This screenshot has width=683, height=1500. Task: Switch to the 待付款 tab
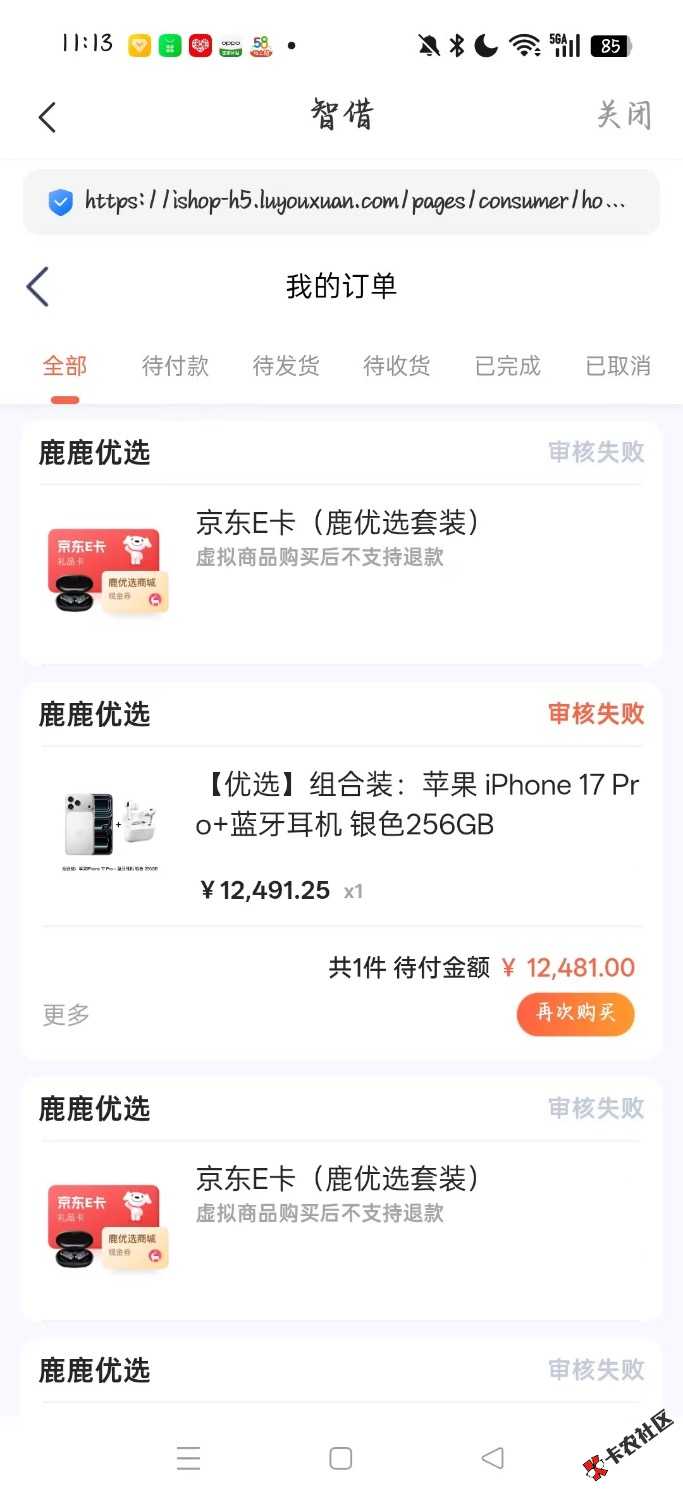pyautogui.click(x=175, y=366)
